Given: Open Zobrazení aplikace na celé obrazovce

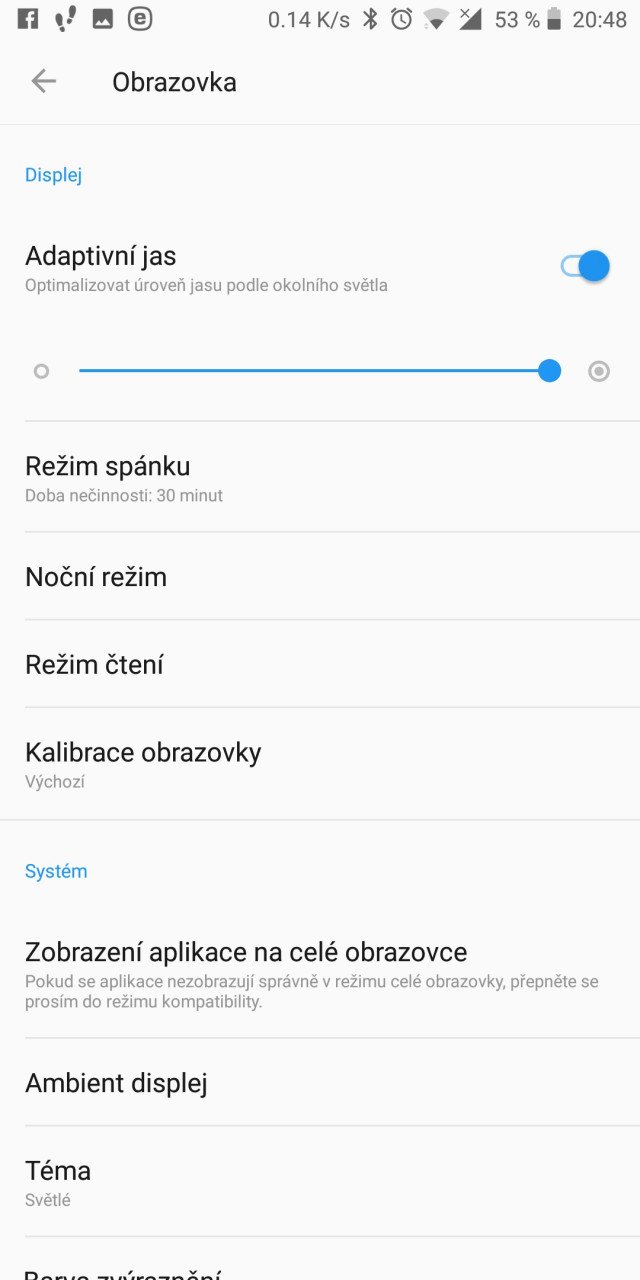Looking at the screenshot, I should [320, 973].
